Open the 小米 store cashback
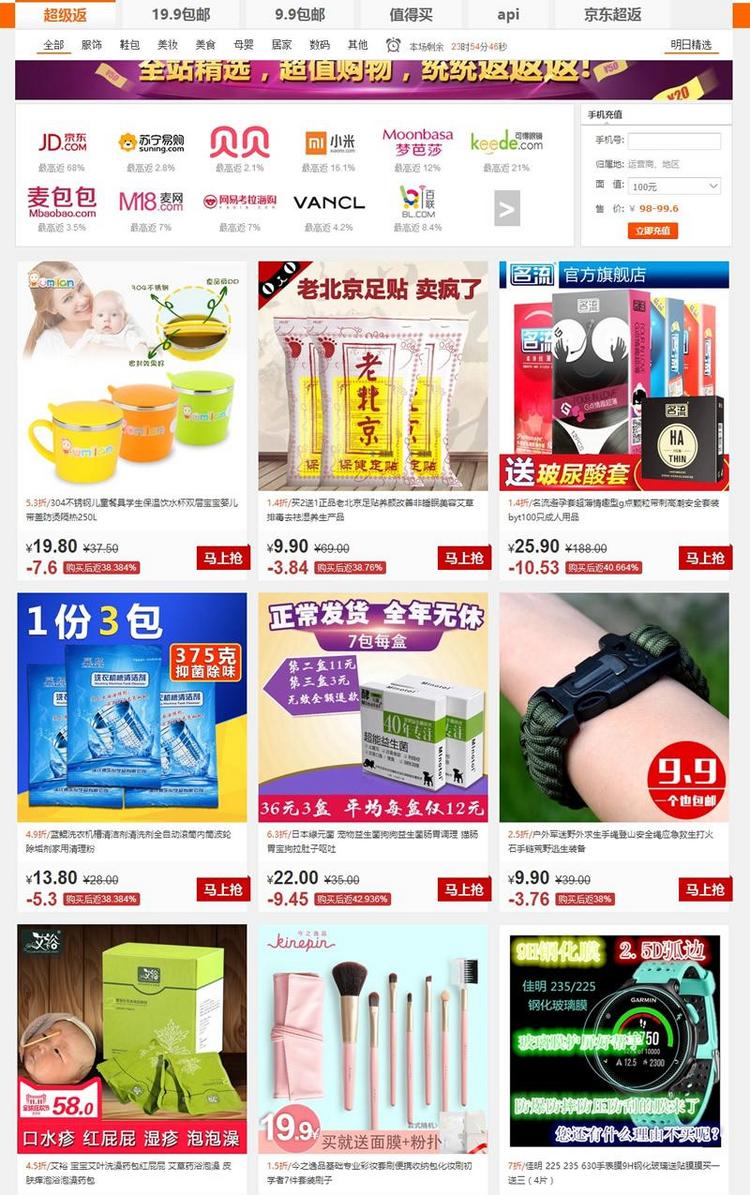This screenshot has width=750, height=1195. tap(329, 143)
